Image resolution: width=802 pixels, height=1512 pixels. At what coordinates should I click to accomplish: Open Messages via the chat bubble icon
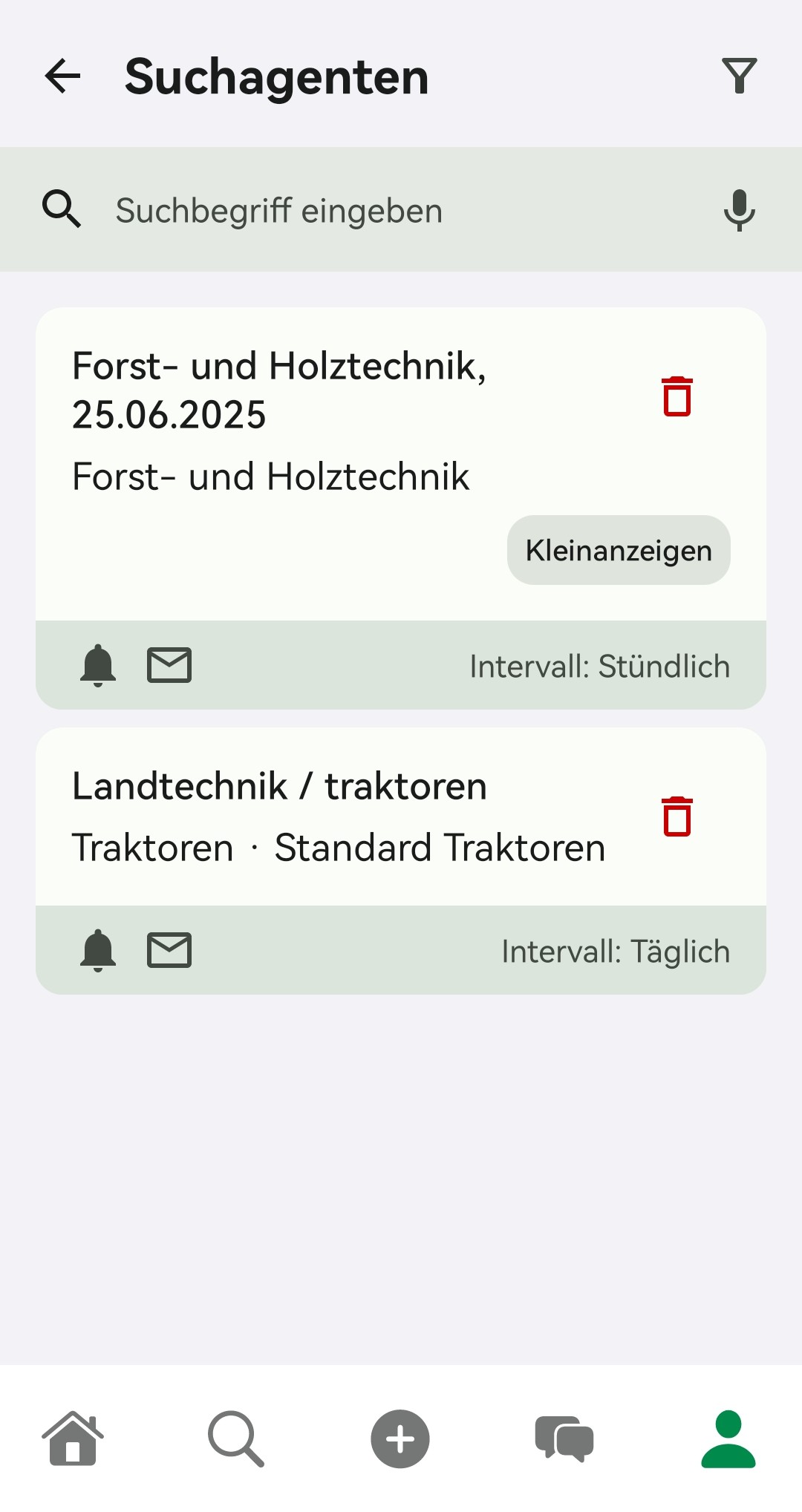[x=563, y=1439]
